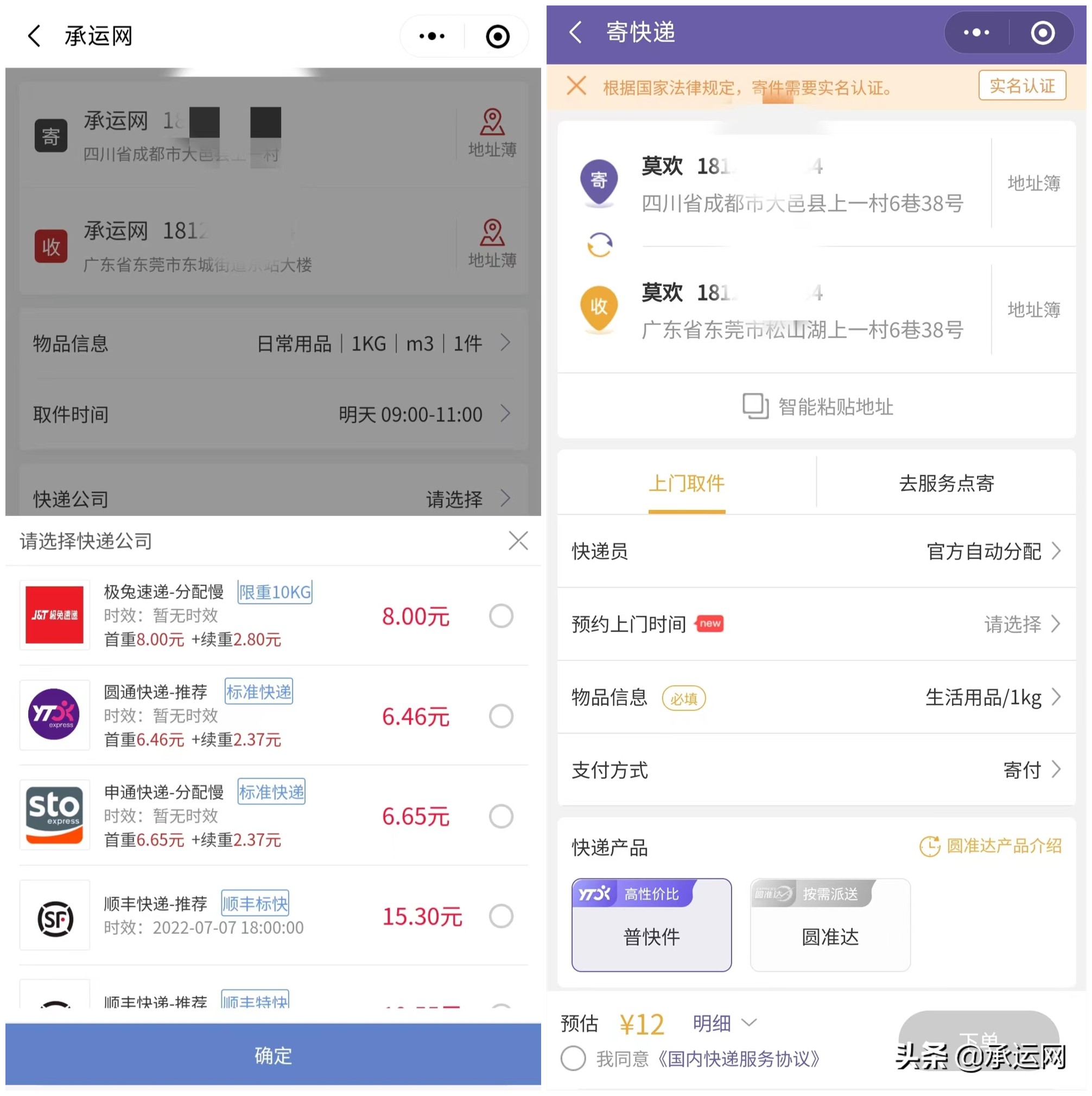Tap the J&T Express logo icon

coord(54,615)
